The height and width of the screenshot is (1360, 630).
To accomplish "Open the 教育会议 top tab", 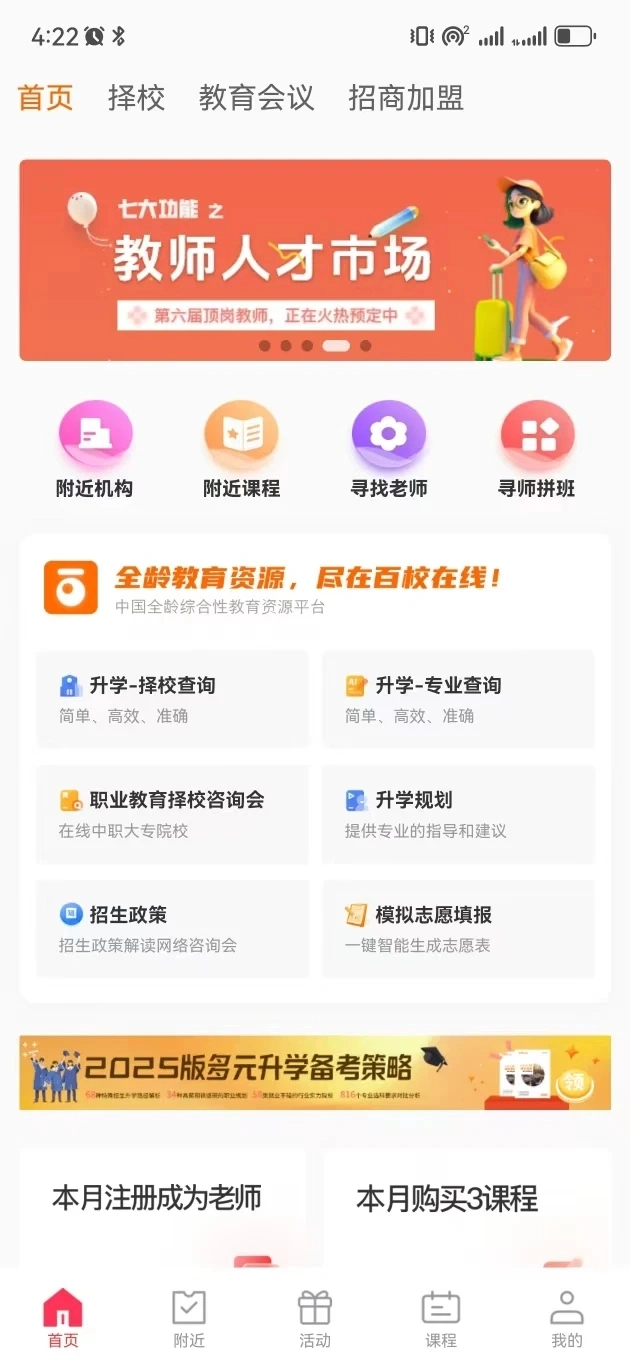I will (x=256, y=98).
